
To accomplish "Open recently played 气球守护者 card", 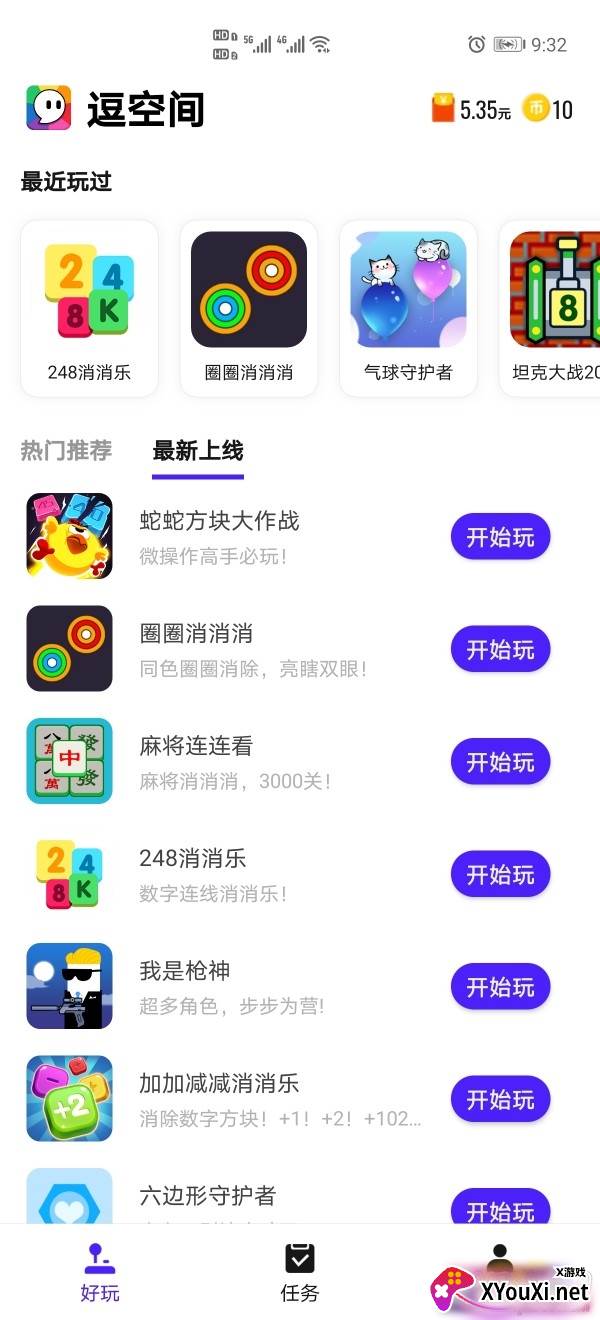I will pos(408,308).
